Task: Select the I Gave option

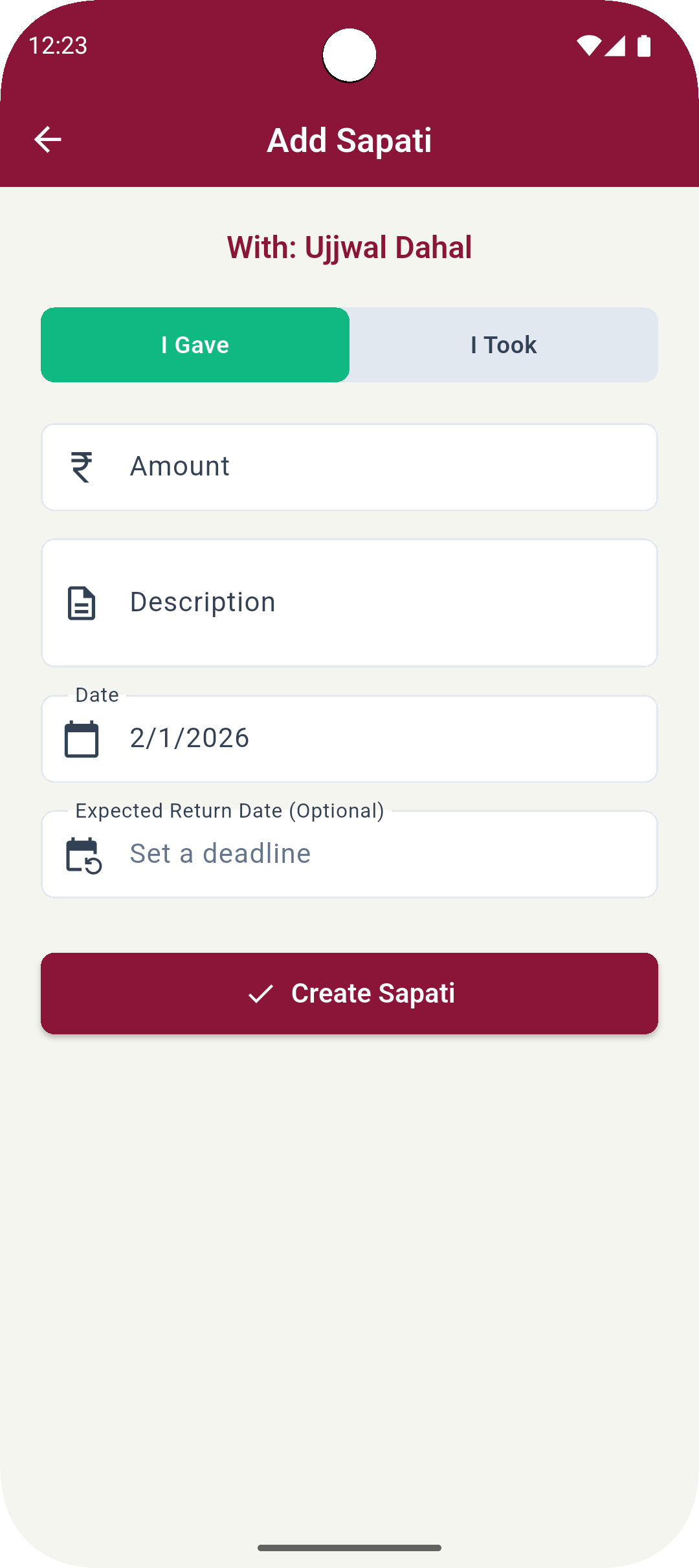Action: [194, 345]
